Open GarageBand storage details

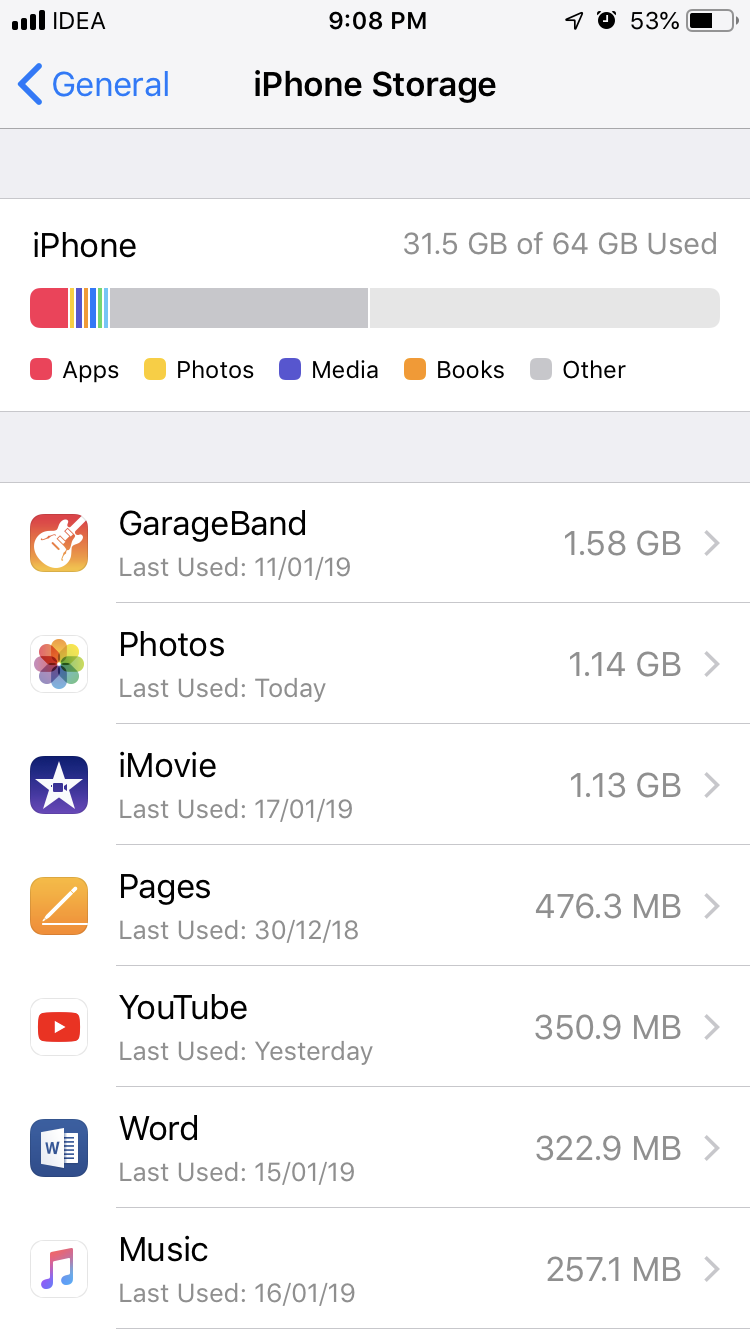click(x=375, y=543)
